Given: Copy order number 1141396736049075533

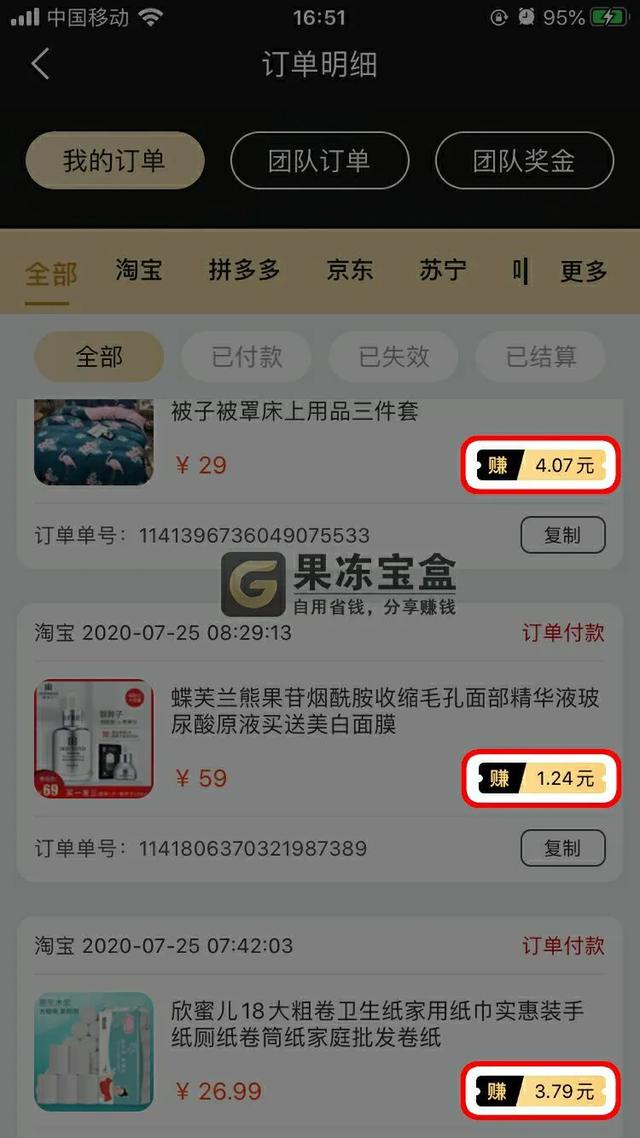Looking at the screenshot, I should pyautogui.click(x=563, y=535).
